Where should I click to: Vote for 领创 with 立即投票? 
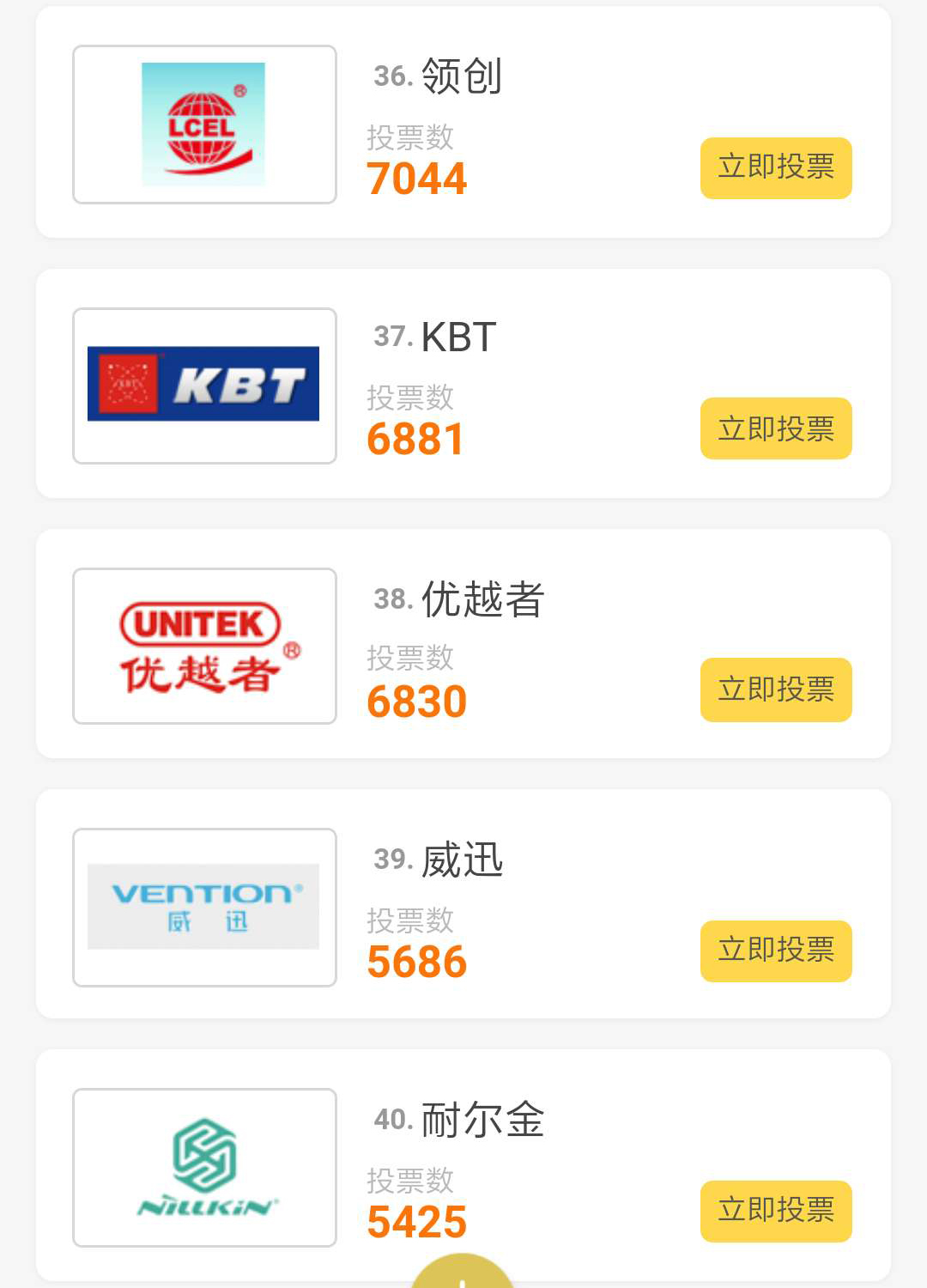(776, 168)
